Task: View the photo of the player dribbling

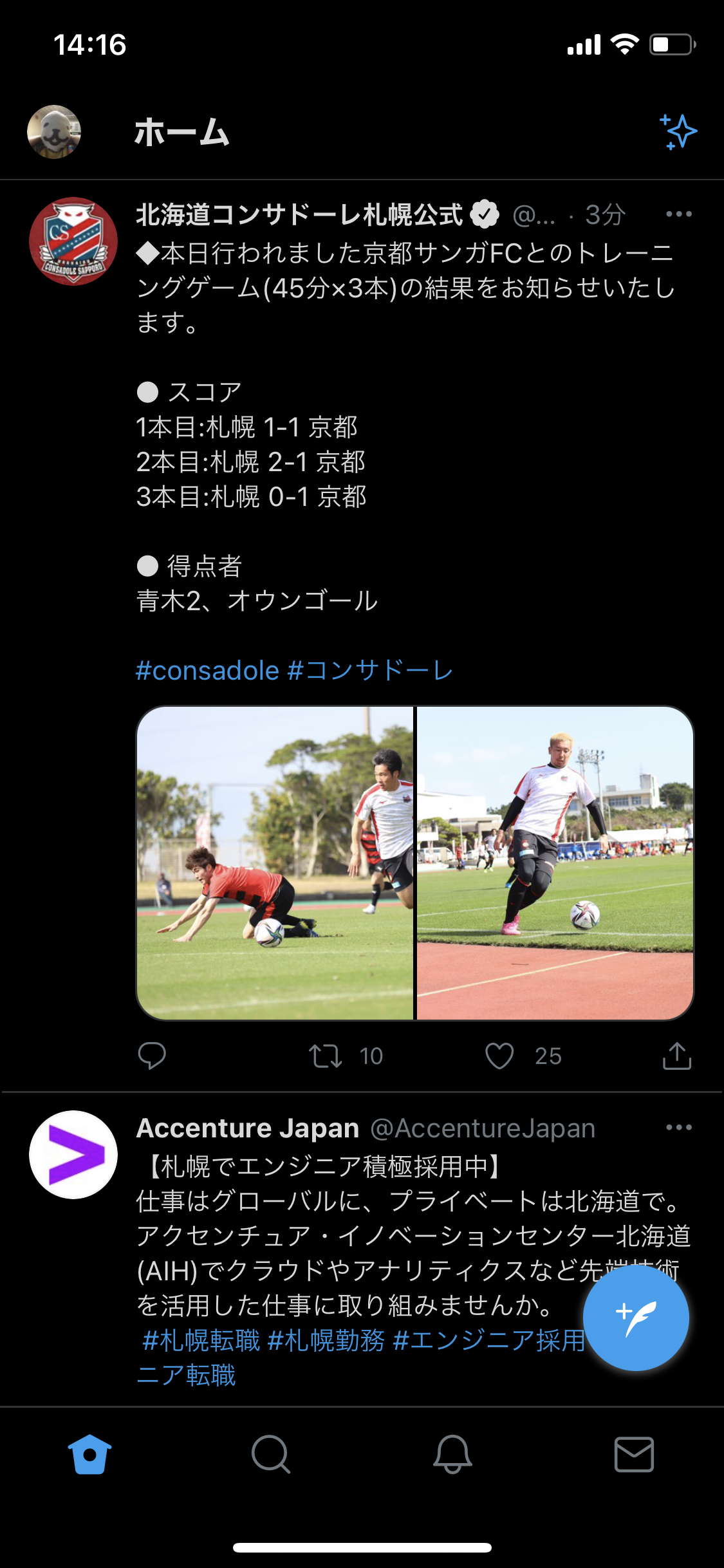Action: coord(555,863)
